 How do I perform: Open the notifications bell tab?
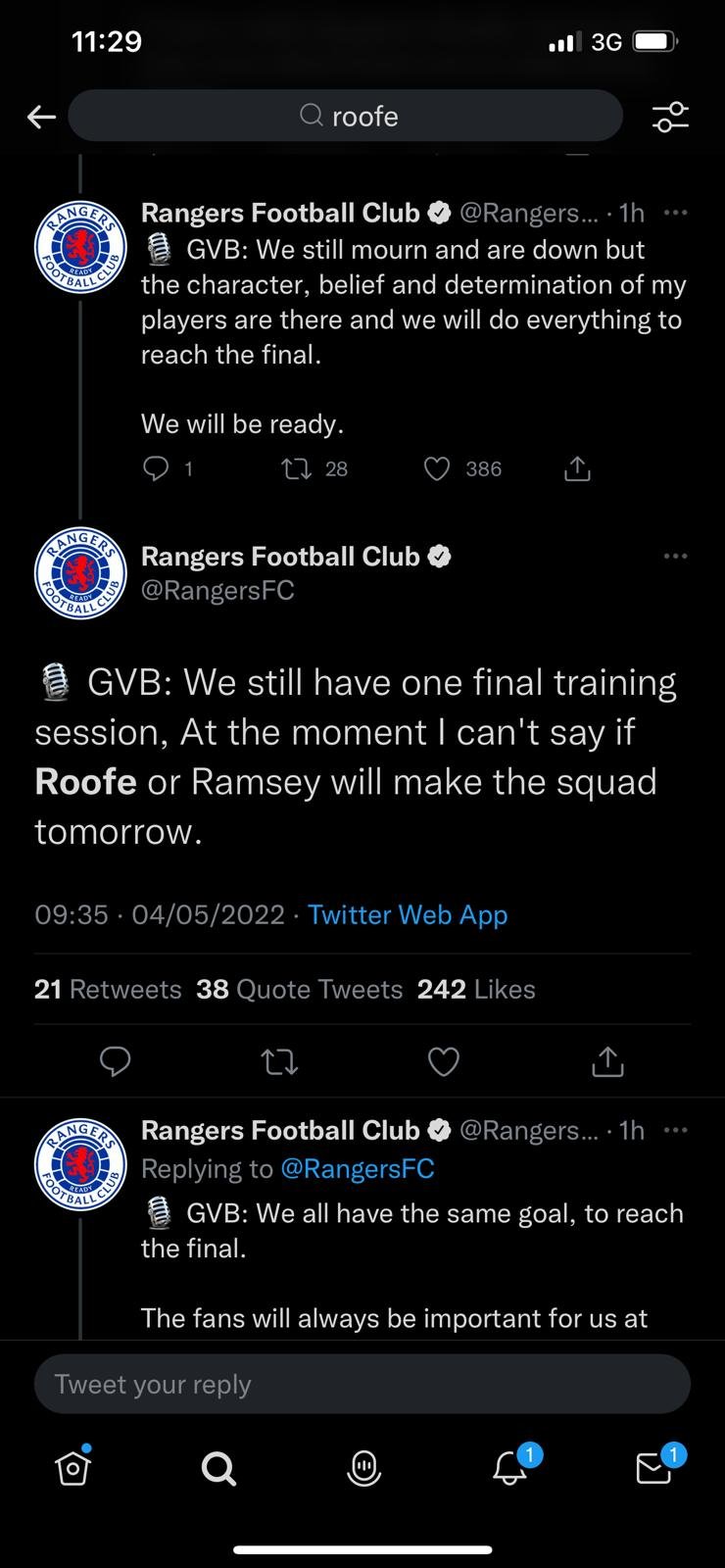pos(510,1466)
